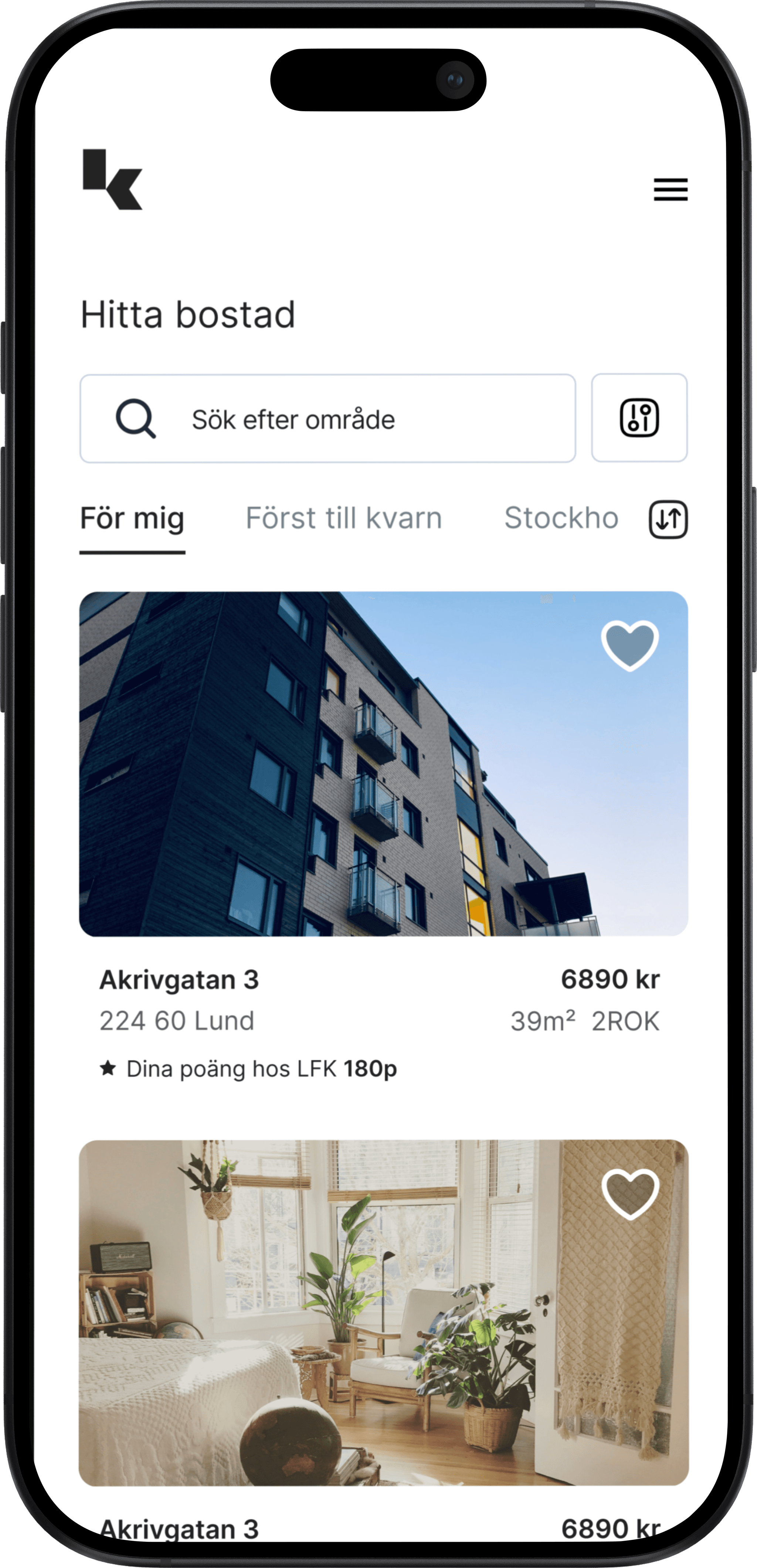Open the search filter options icon
This screenshot has width=757, height=1568.
click(x=639, y=418)
